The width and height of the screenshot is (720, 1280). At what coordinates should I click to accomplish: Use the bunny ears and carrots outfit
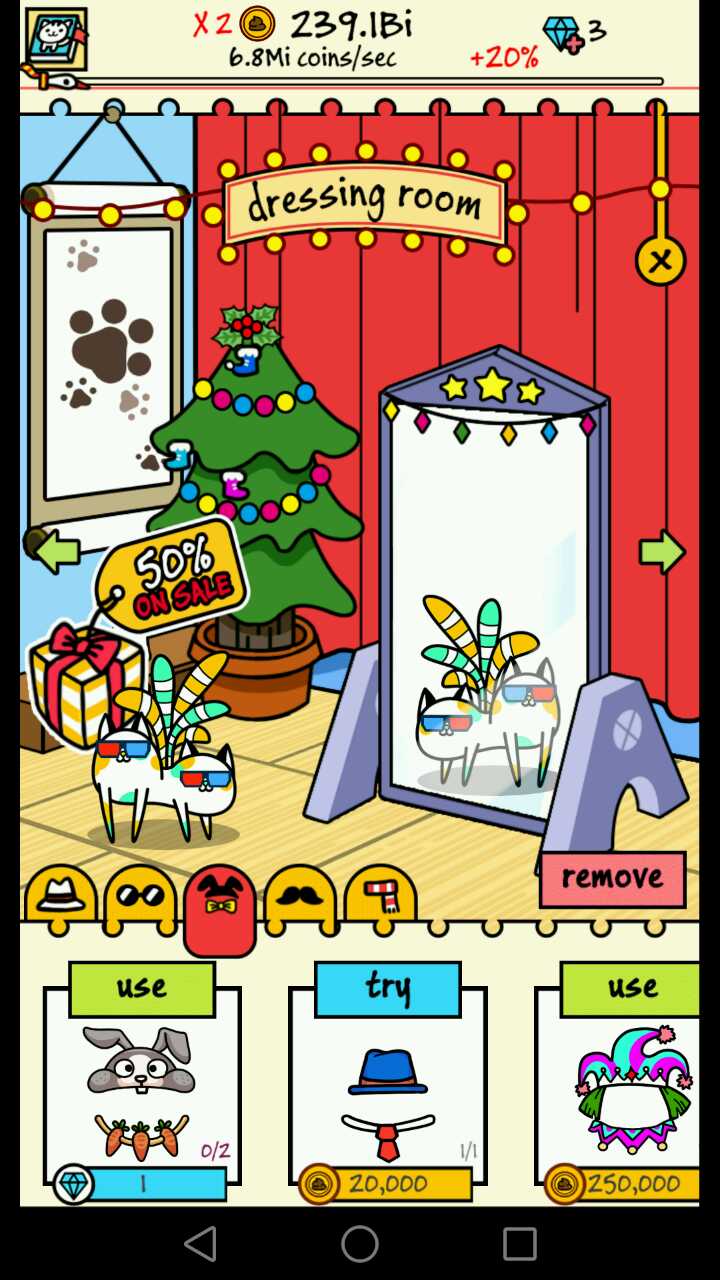point(142,987)
